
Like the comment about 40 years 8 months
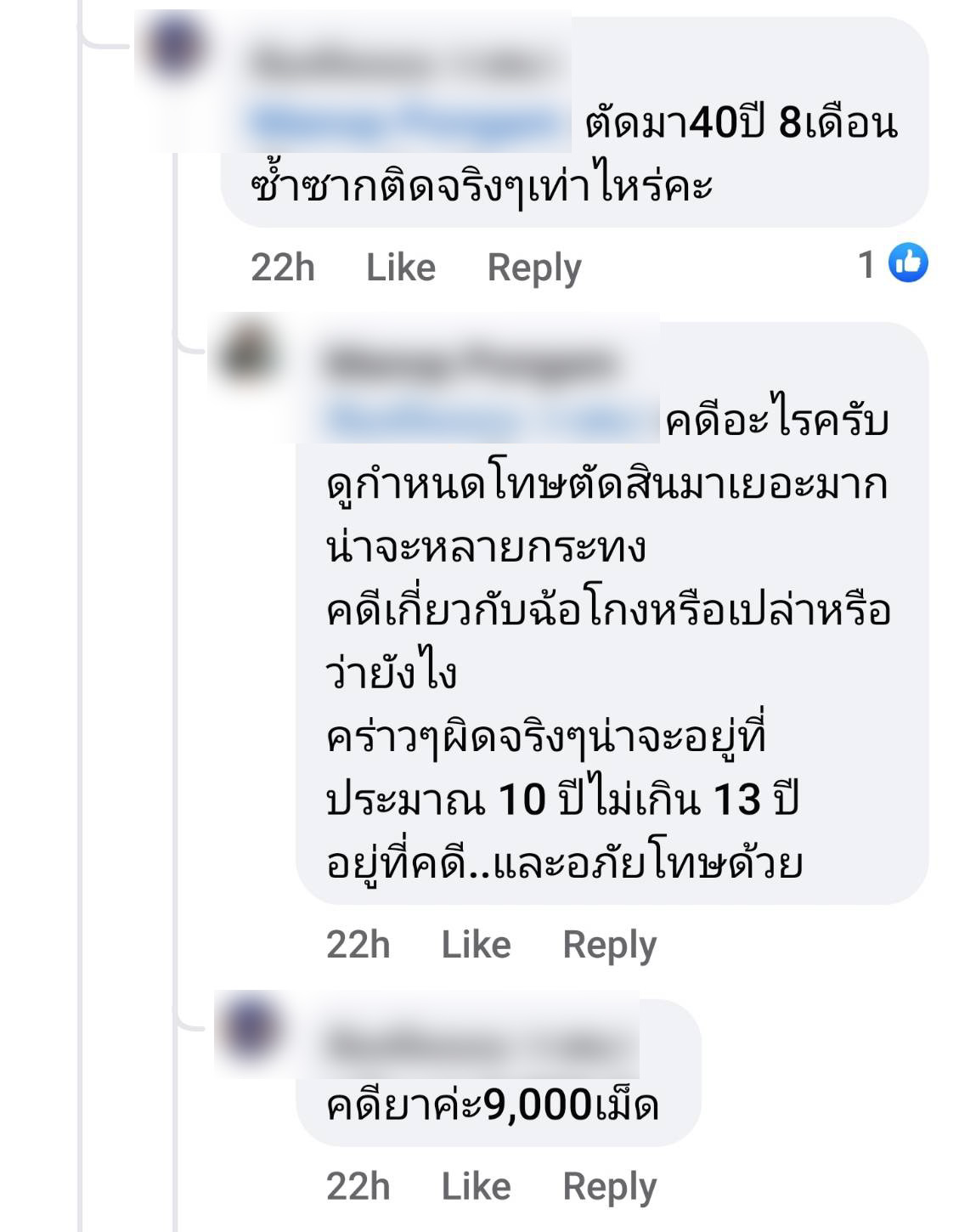tap(400, 268)
